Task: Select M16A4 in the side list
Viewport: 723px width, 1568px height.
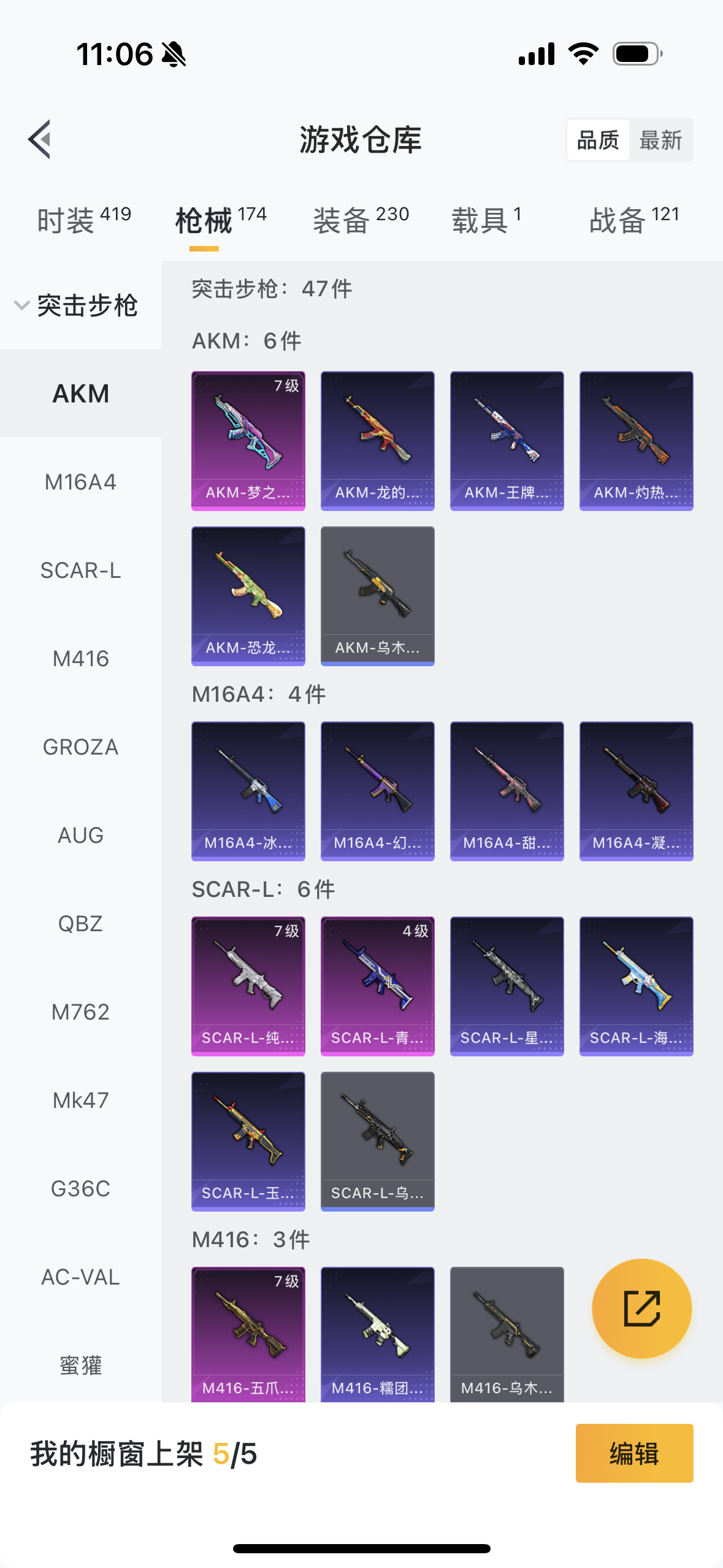Action: point(80,482)
